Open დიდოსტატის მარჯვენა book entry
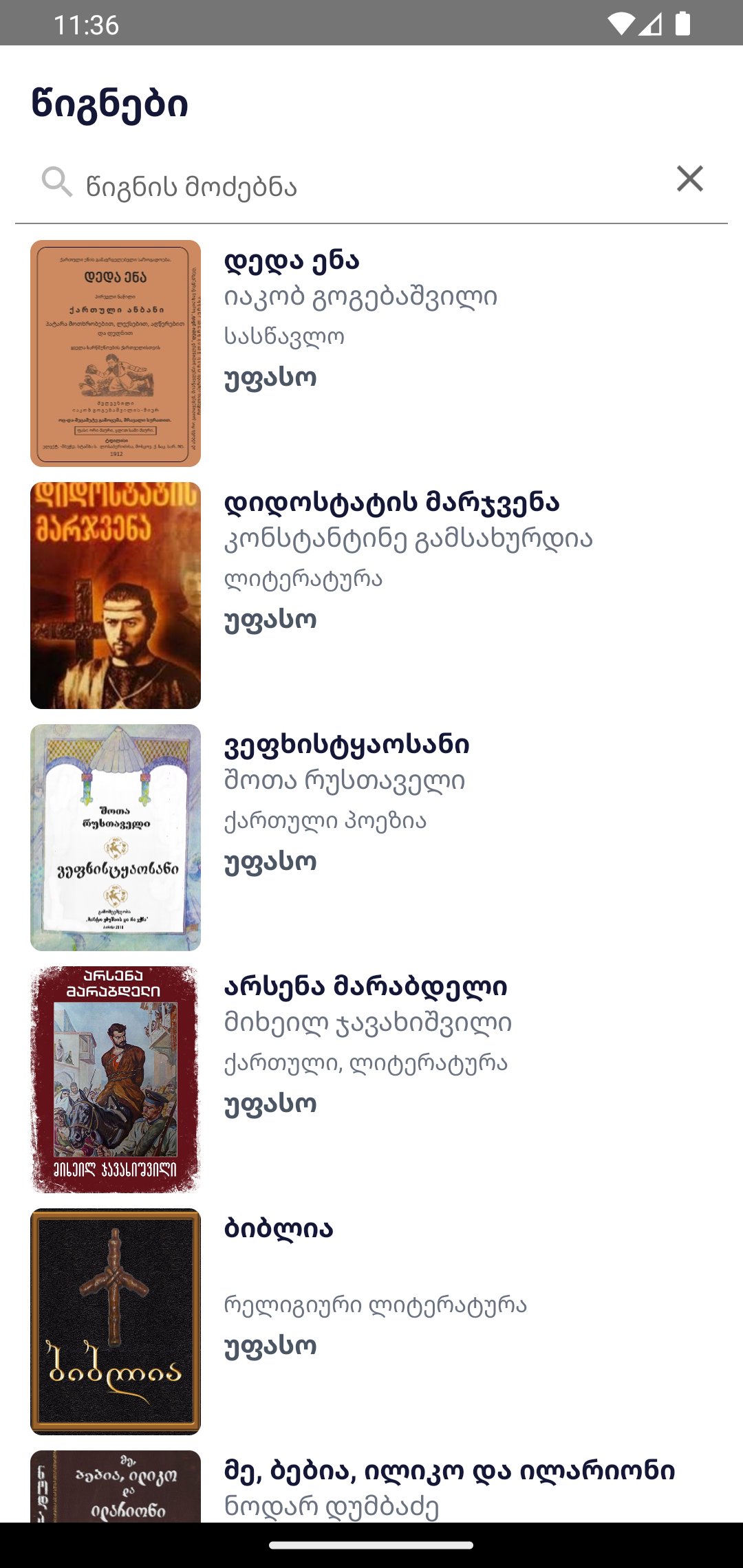The width and height of the screenshot is (743, 1568). [394, 502]
